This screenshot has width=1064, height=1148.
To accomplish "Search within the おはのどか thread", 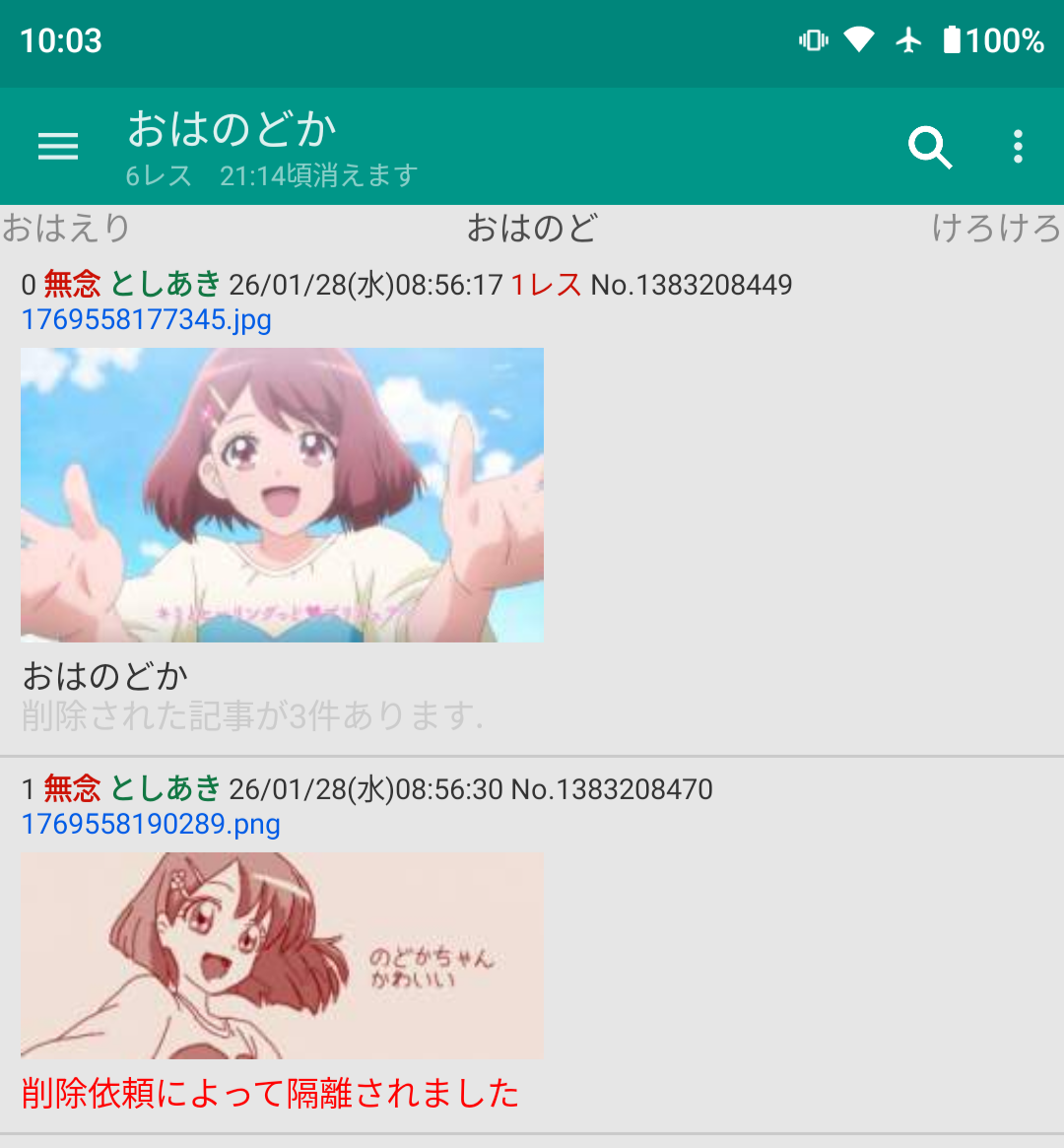I will point(929,147).
